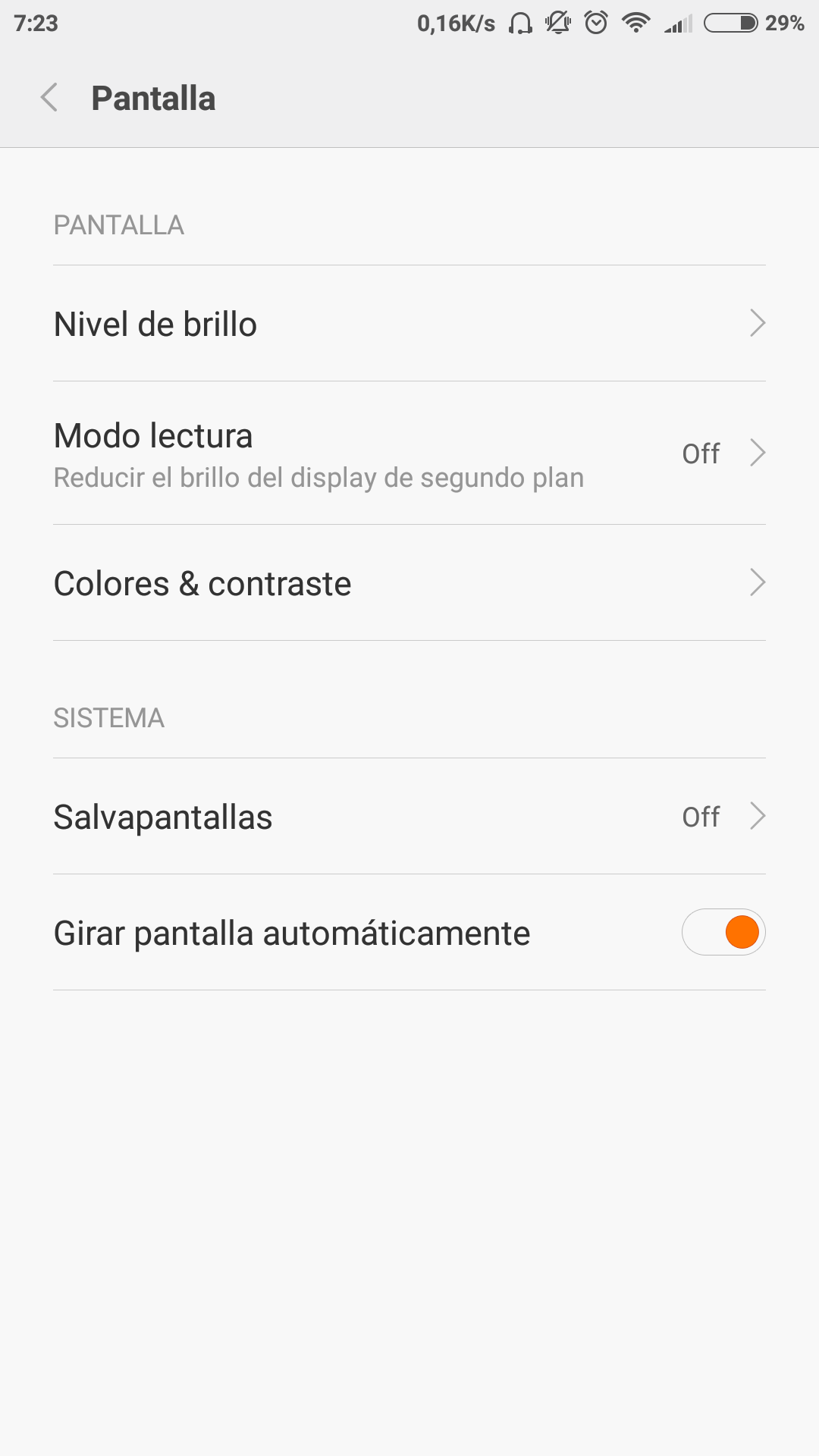This screenshot has height=1456, width=819.
Task: Open Colores & contraste settings
Action: (409, 583)
